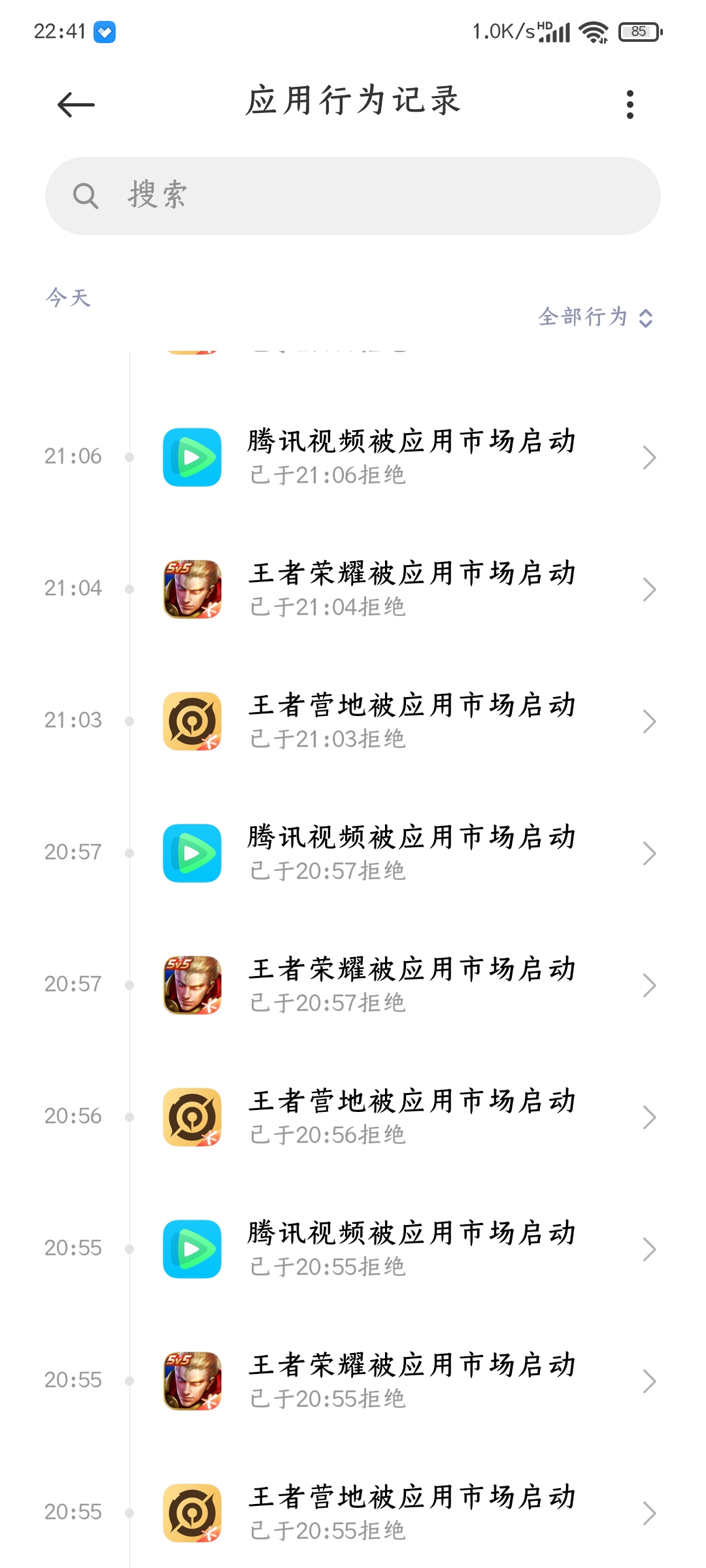This screenshot has width=706, height=1568.
Task: Select 王者荣耀 record rejected at 20:55
Action: (x=412, y=1381)
